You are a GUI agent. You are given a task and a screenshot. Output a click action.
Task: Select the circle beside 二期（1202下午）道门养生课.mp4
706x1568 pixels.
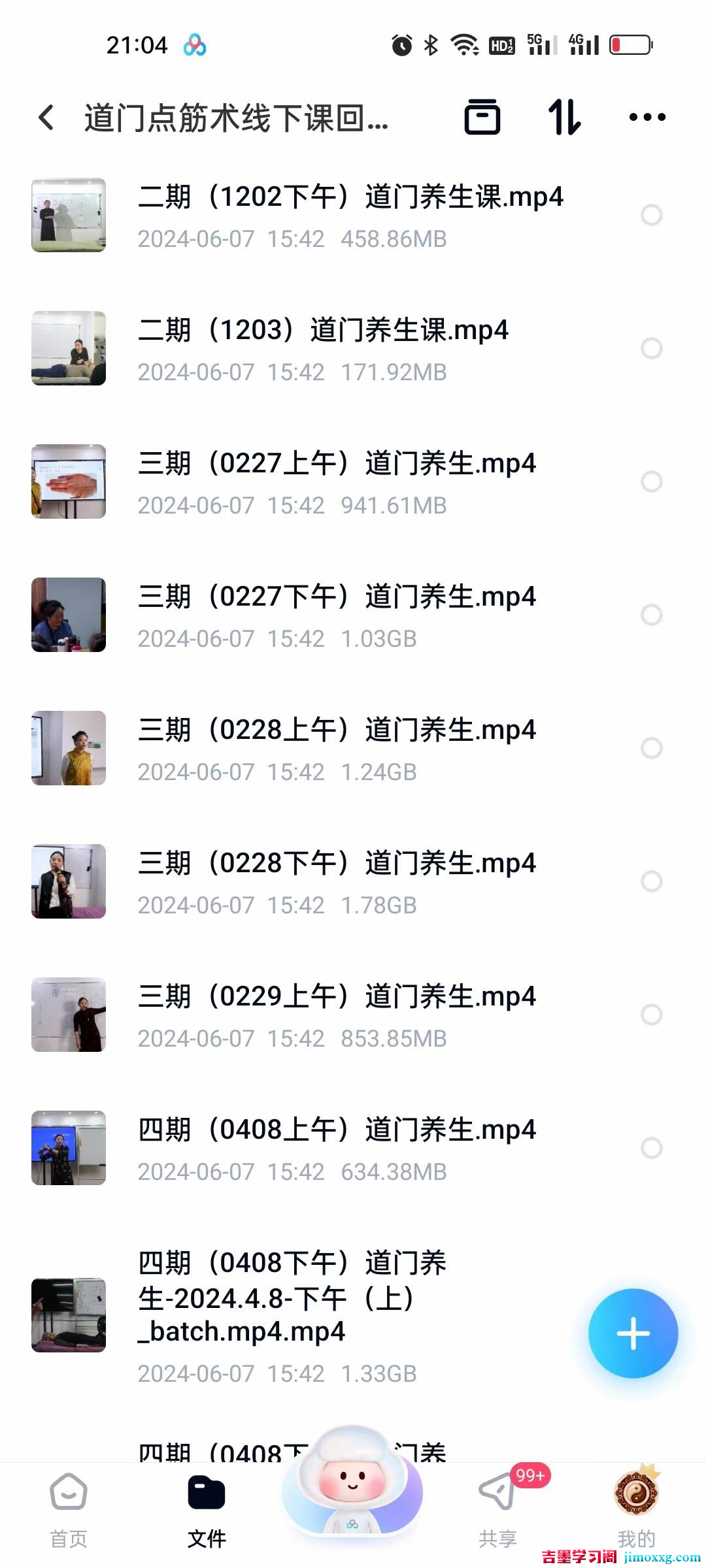(x=652, y=214)
